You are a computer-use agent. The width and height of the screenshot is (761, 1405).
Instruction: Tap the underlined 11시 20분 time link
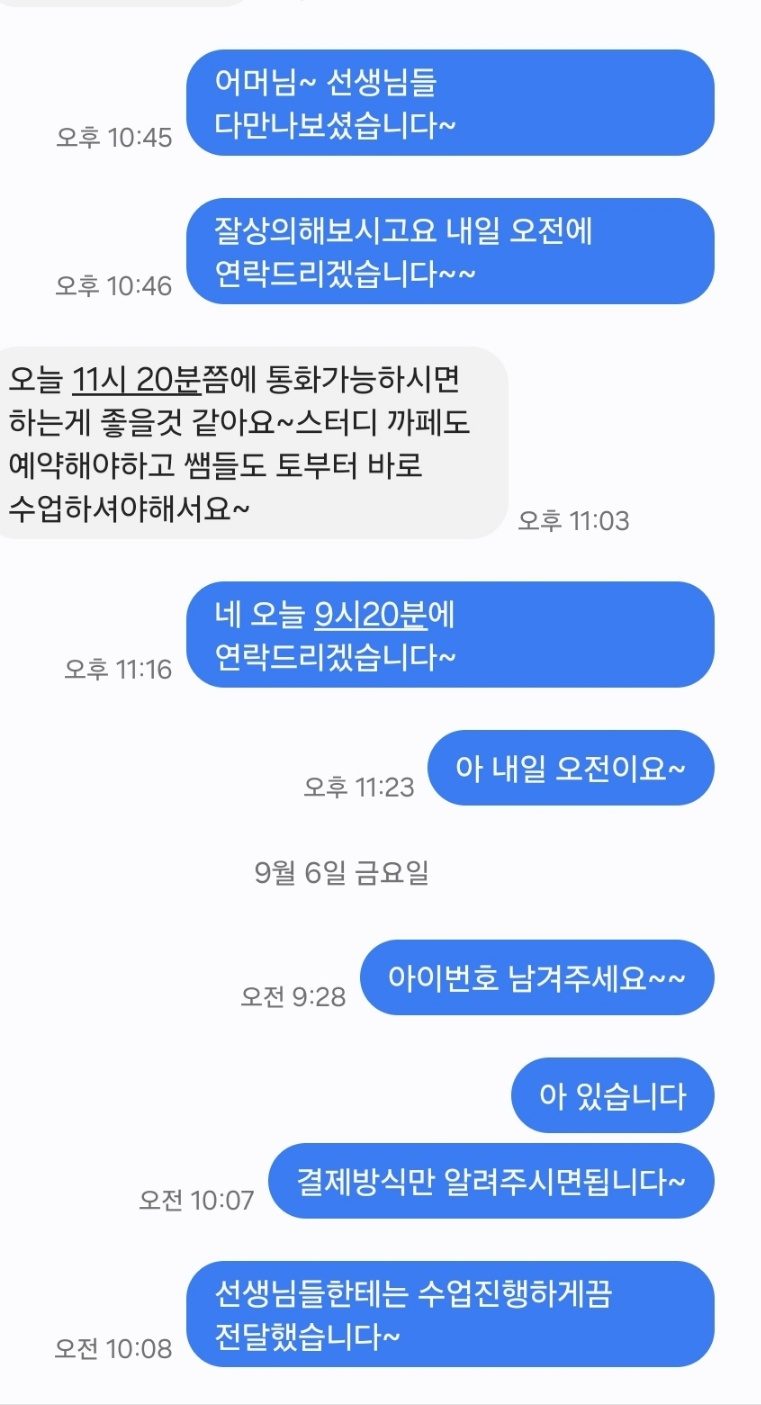tap(137, 380)
